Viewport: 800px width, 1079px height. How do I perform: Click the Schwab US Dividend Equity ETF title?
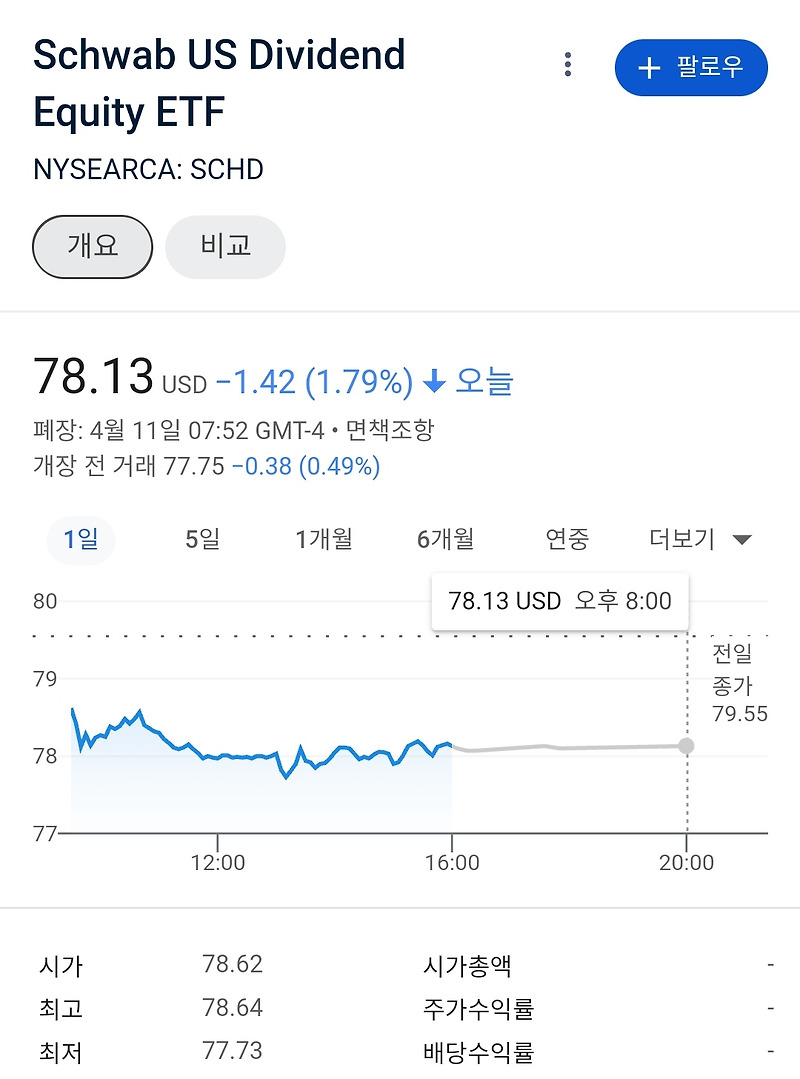218,83
